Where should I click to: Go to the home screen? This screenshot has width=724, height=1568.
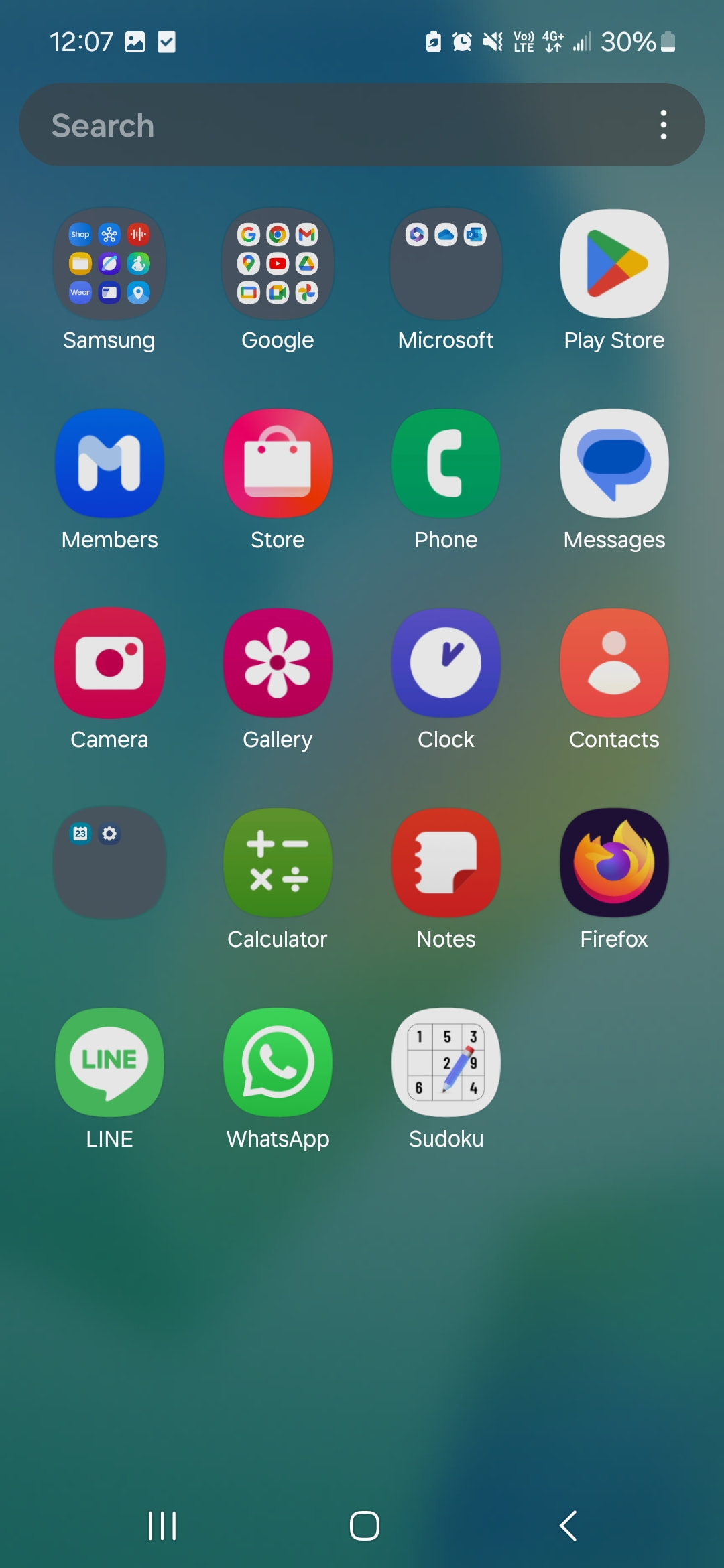(x=364, y=1526)
